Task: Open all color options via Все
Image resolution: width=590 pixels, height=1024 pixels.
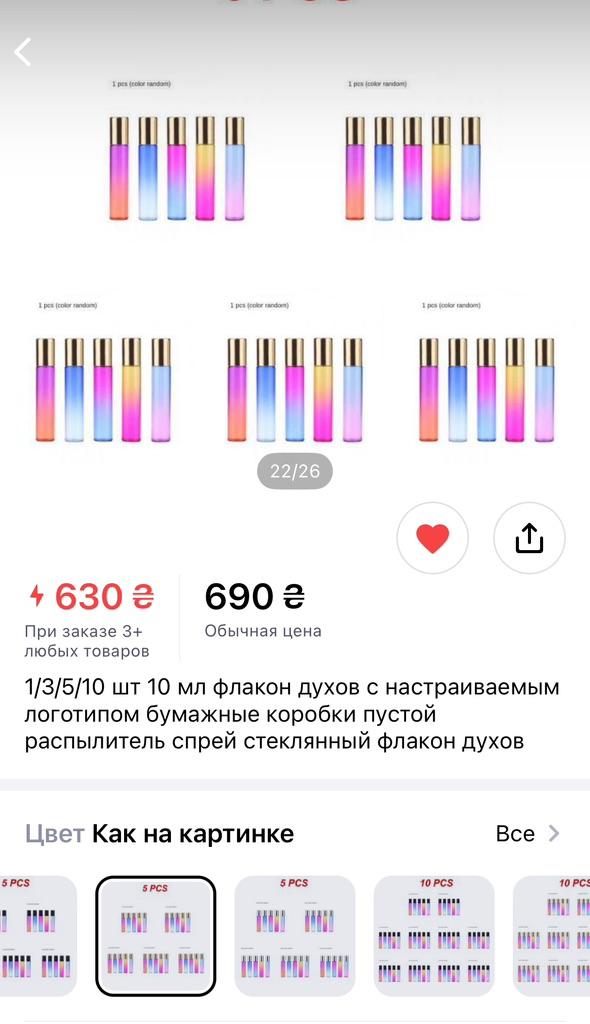Action: pyautogui.click(x=528, y=833)
